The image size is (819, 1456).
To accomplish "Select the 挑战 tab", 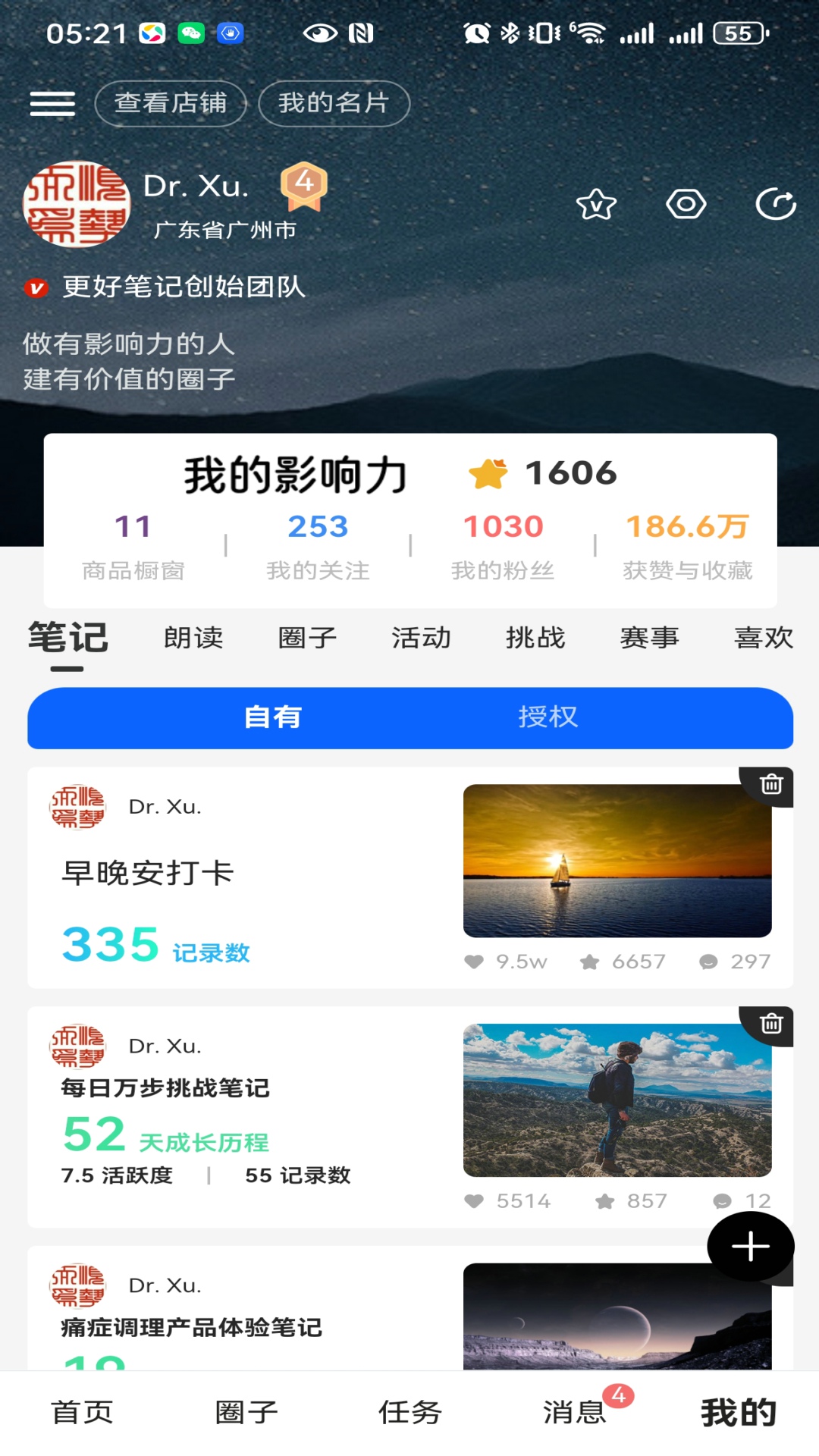I will (535, 638).
